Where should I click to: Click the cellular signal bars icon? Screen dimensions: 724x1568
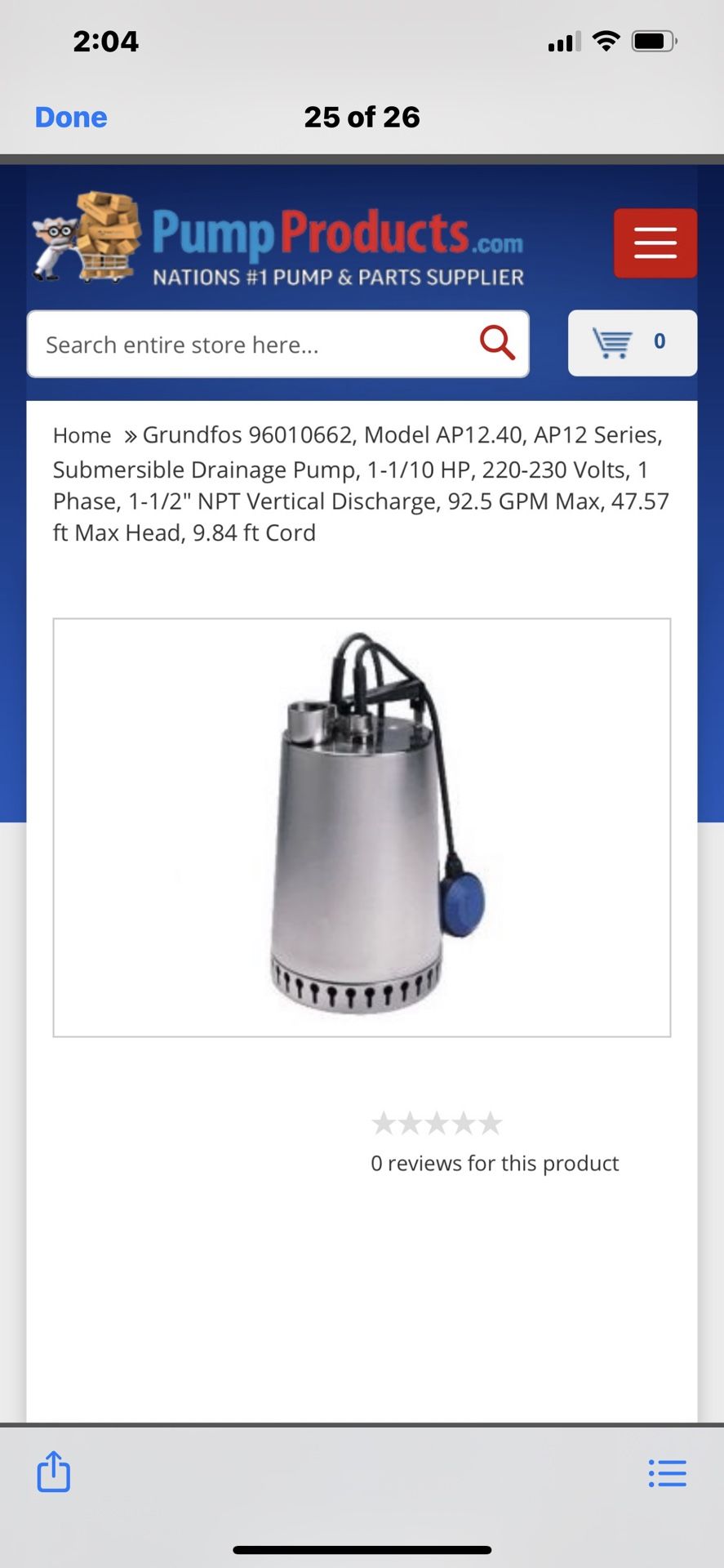562,39
